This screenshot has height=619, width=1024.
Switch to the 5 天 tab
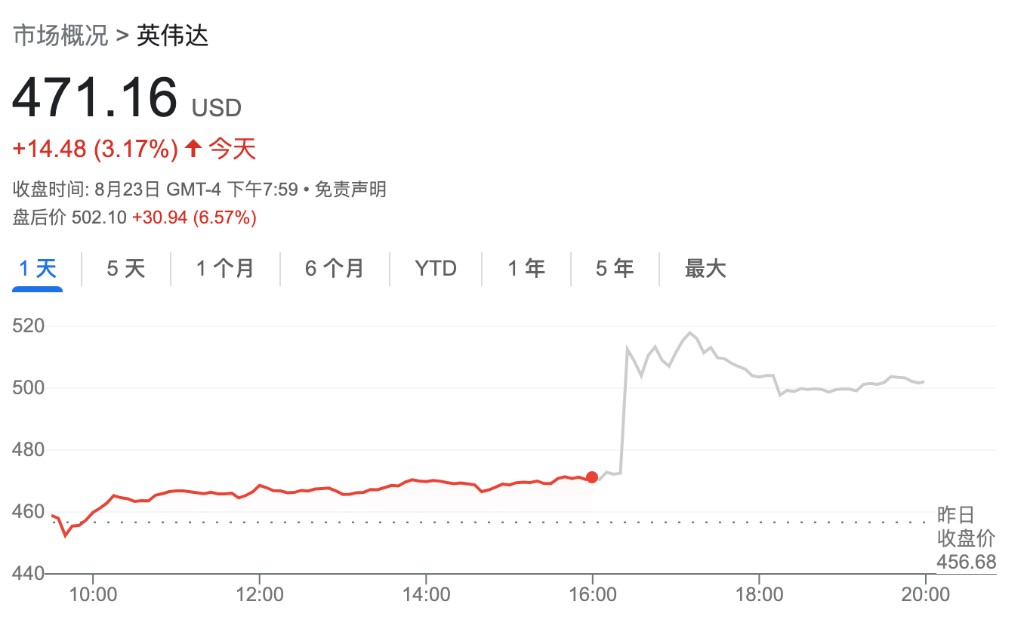(x=126, y=268)
